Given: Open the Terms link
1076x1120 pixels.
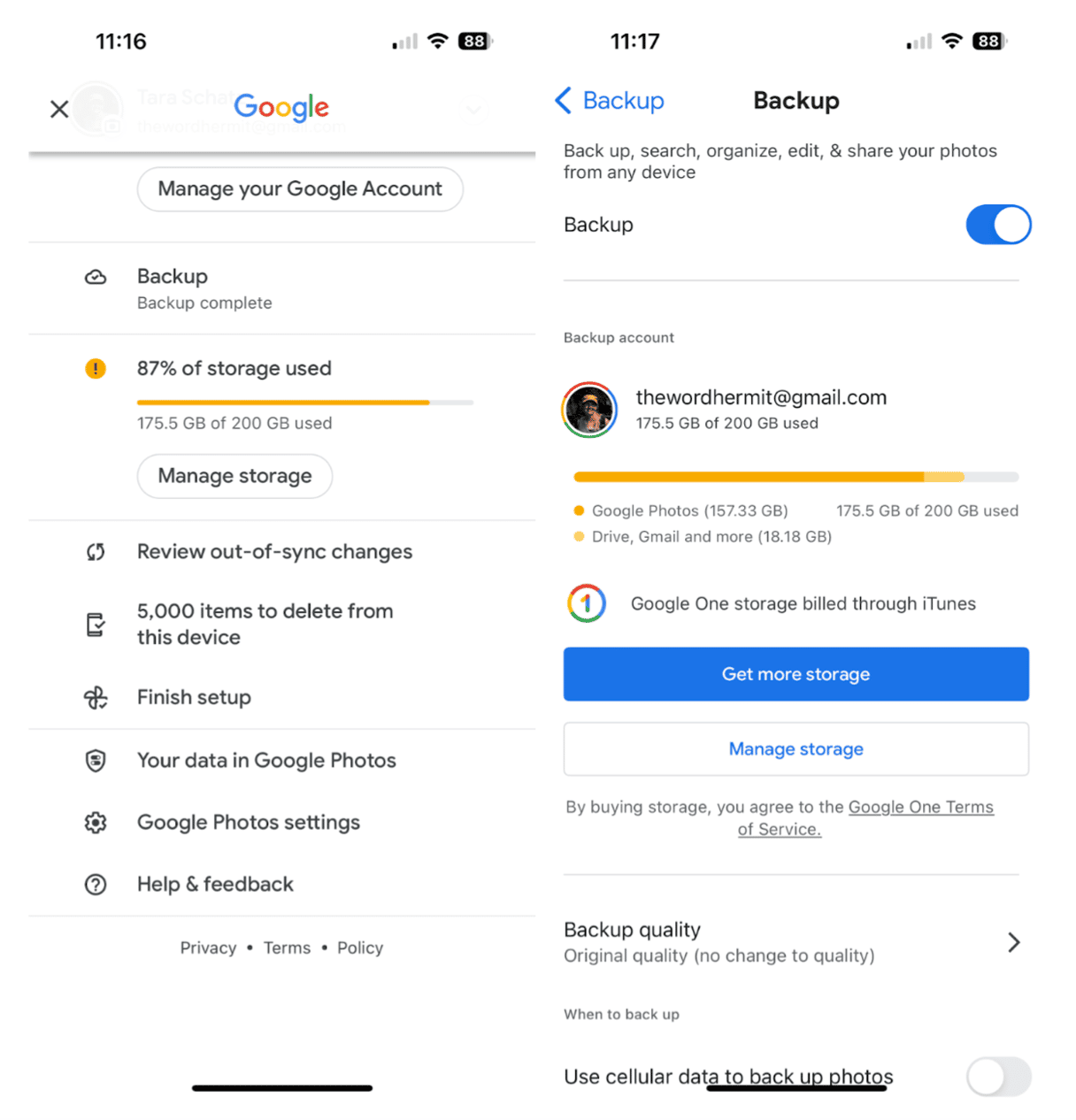Looking at the screenshot, I should (287, 947).
